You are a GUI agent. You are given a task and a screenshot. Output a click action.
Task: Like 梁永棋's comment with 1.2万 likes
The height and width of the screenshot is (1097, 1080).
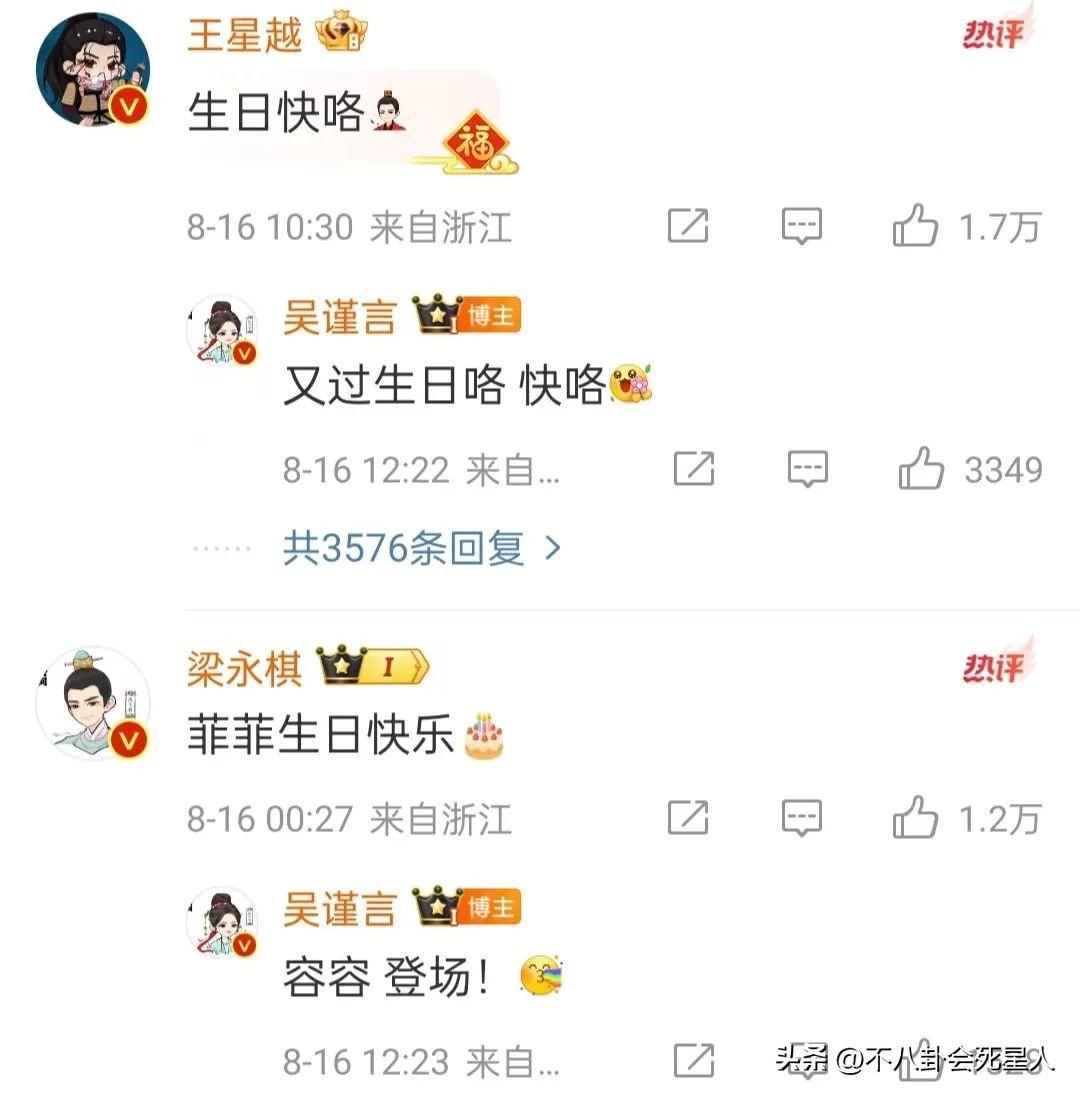tap(916, 818)
